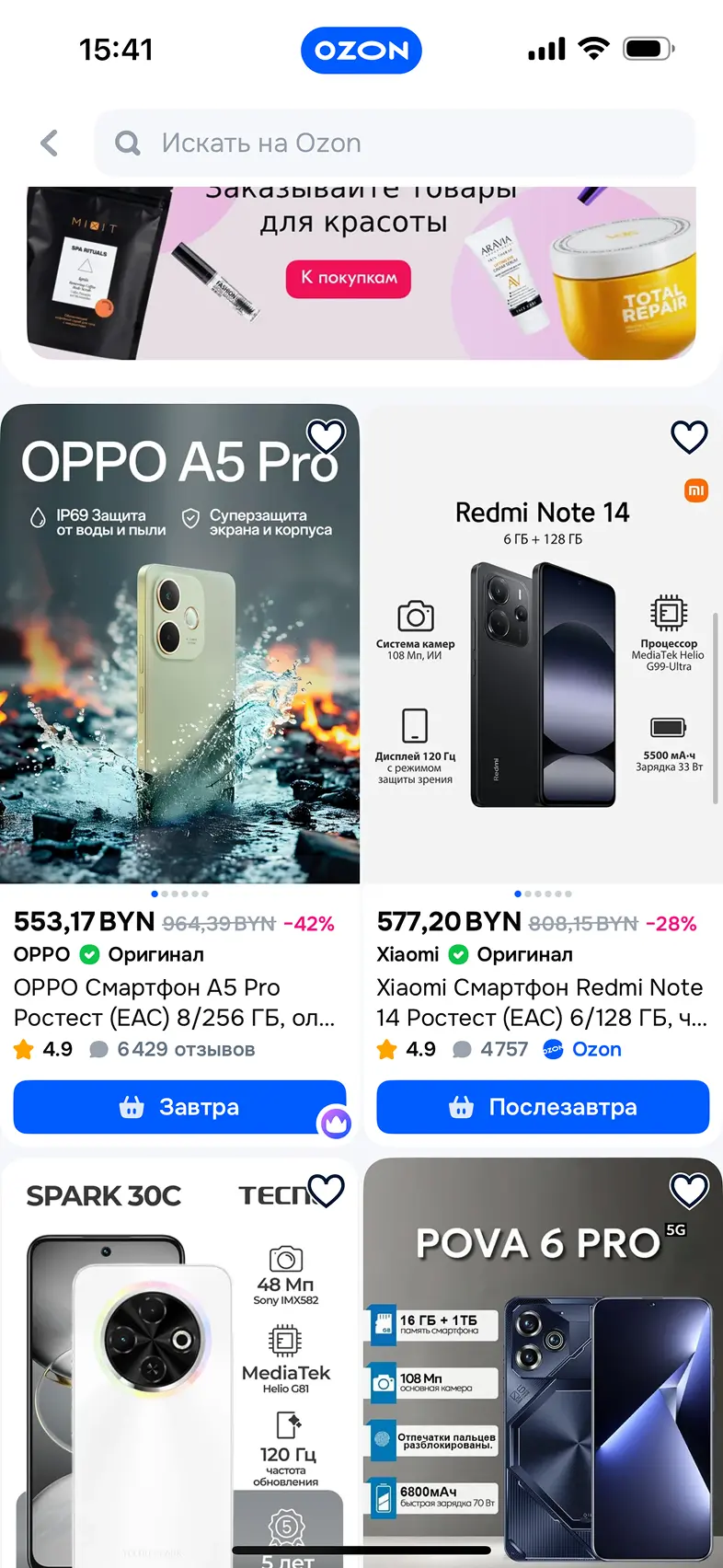Add OPPO A5 Pro to cart via "Завтра"
Image resolution: width=723 pixels, height=1568 pixels.
point(179,1107)
